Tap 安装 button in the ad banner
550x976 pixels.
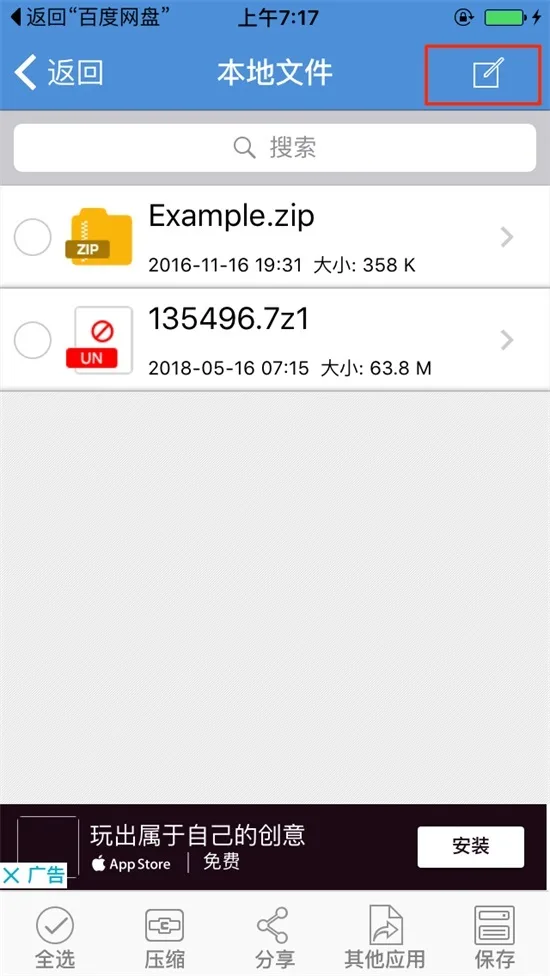pos(471,847)
